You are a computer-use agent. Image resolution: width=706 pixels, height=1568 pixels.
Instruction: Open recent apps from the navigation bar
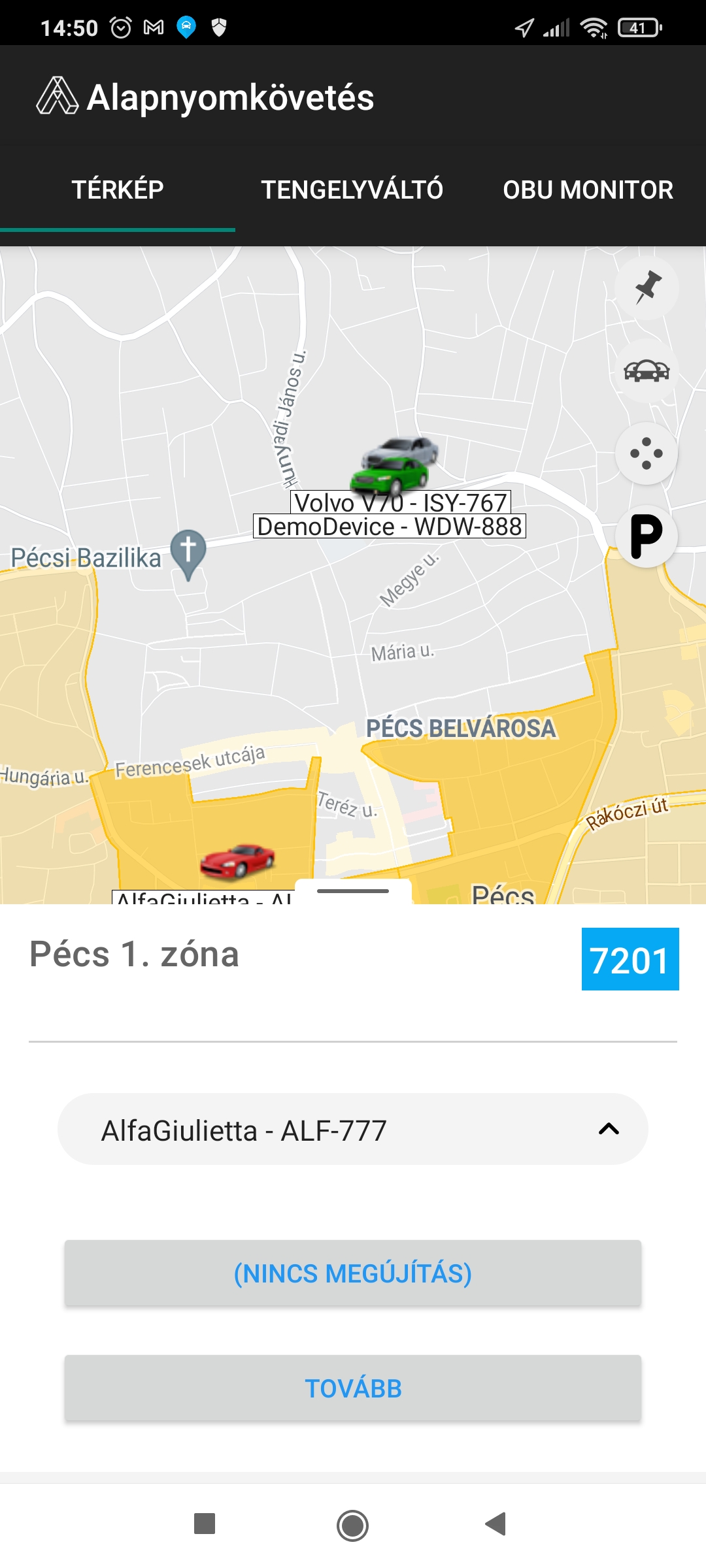click(205, 1524)
